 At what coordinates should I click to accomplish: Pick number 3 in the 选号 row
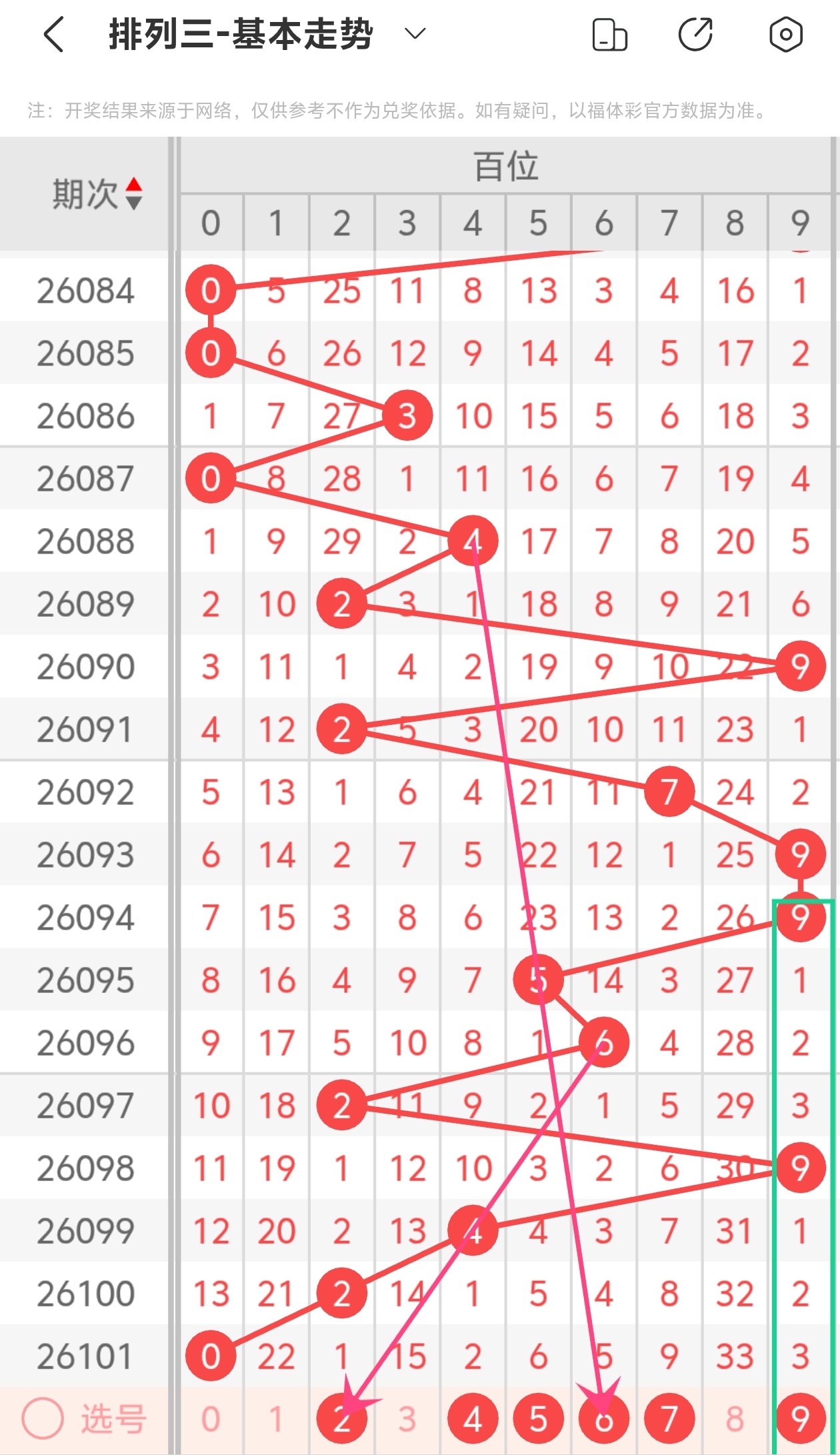(x=407, y=1419)
